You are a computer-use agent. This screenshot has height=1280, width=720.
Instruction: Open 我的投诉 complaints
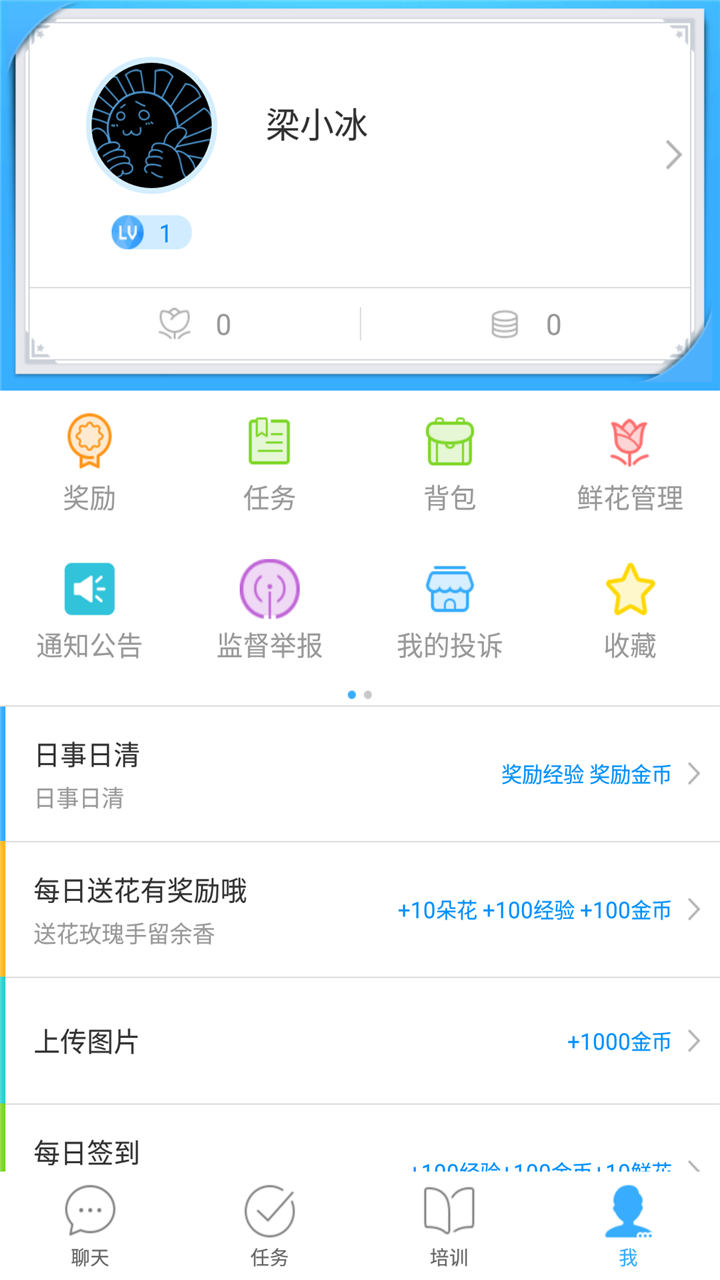450,610
